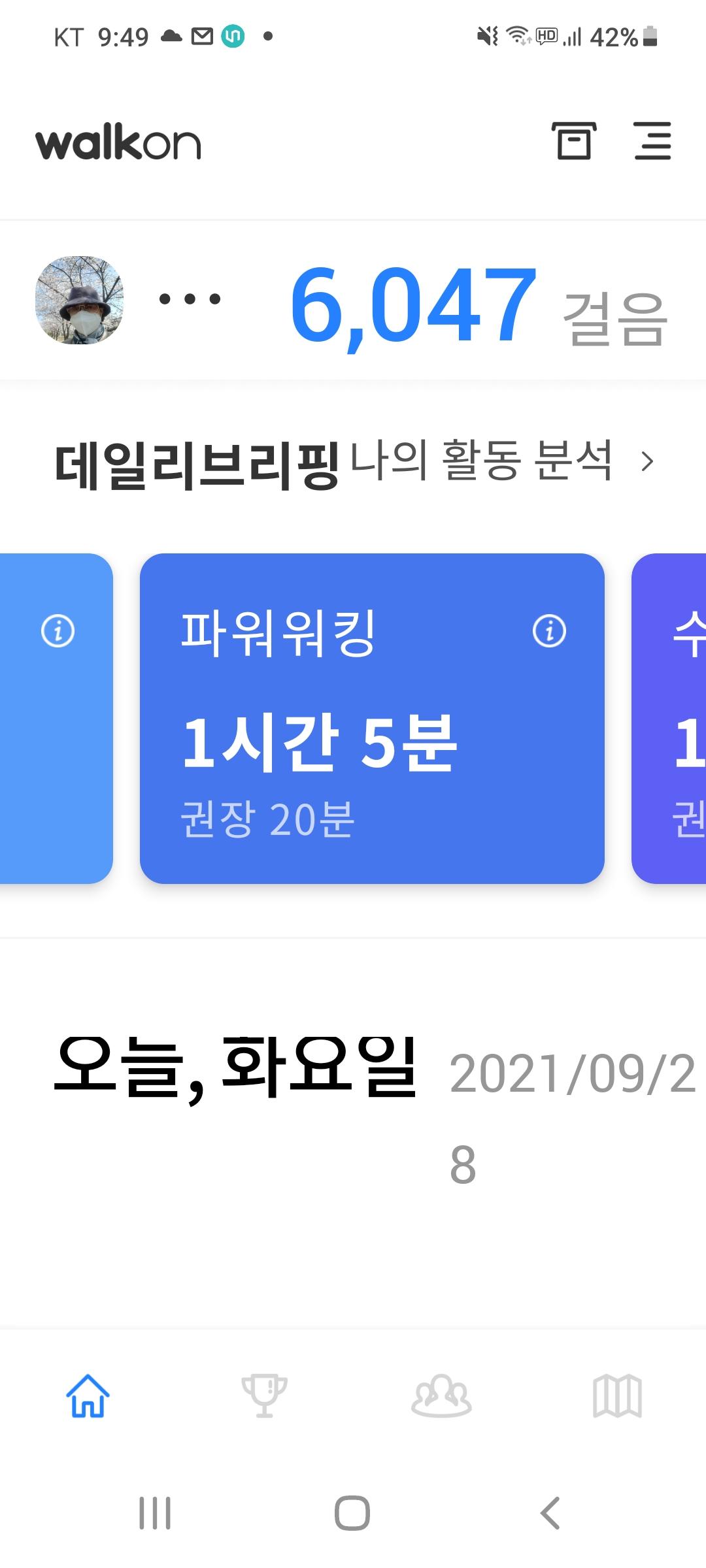The height and width of the screenshot is (1568, 706).
Task: Switch to the map tab
Action: [617, 1395]
